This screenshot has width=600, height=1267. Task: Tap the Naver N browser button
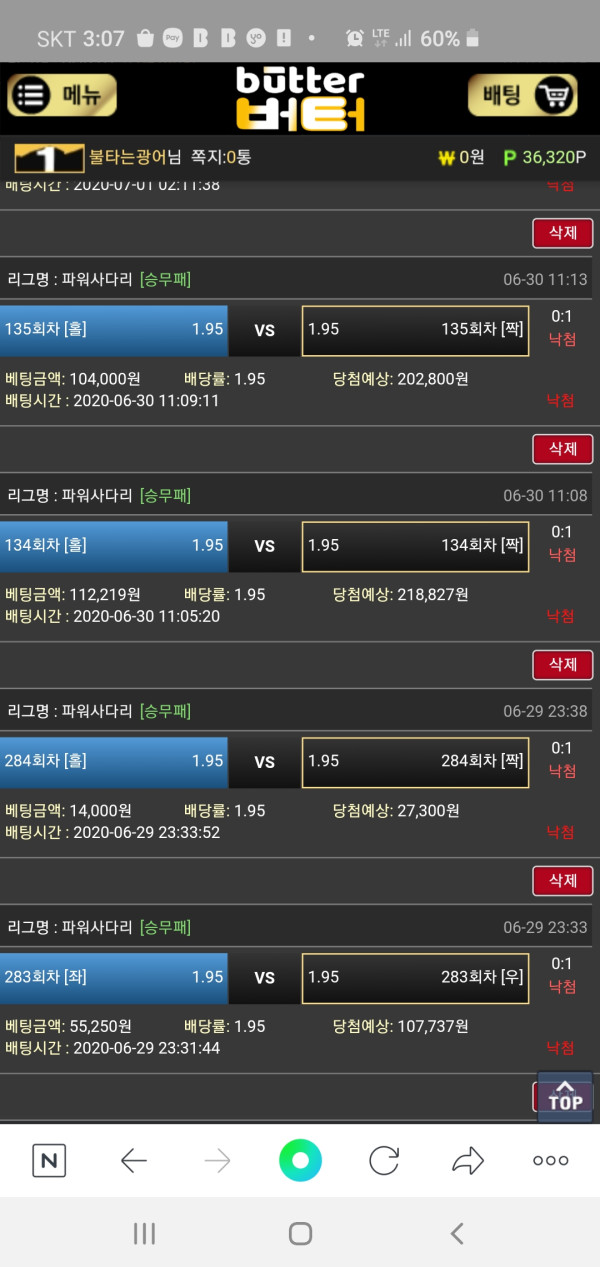coord(49,1160)
